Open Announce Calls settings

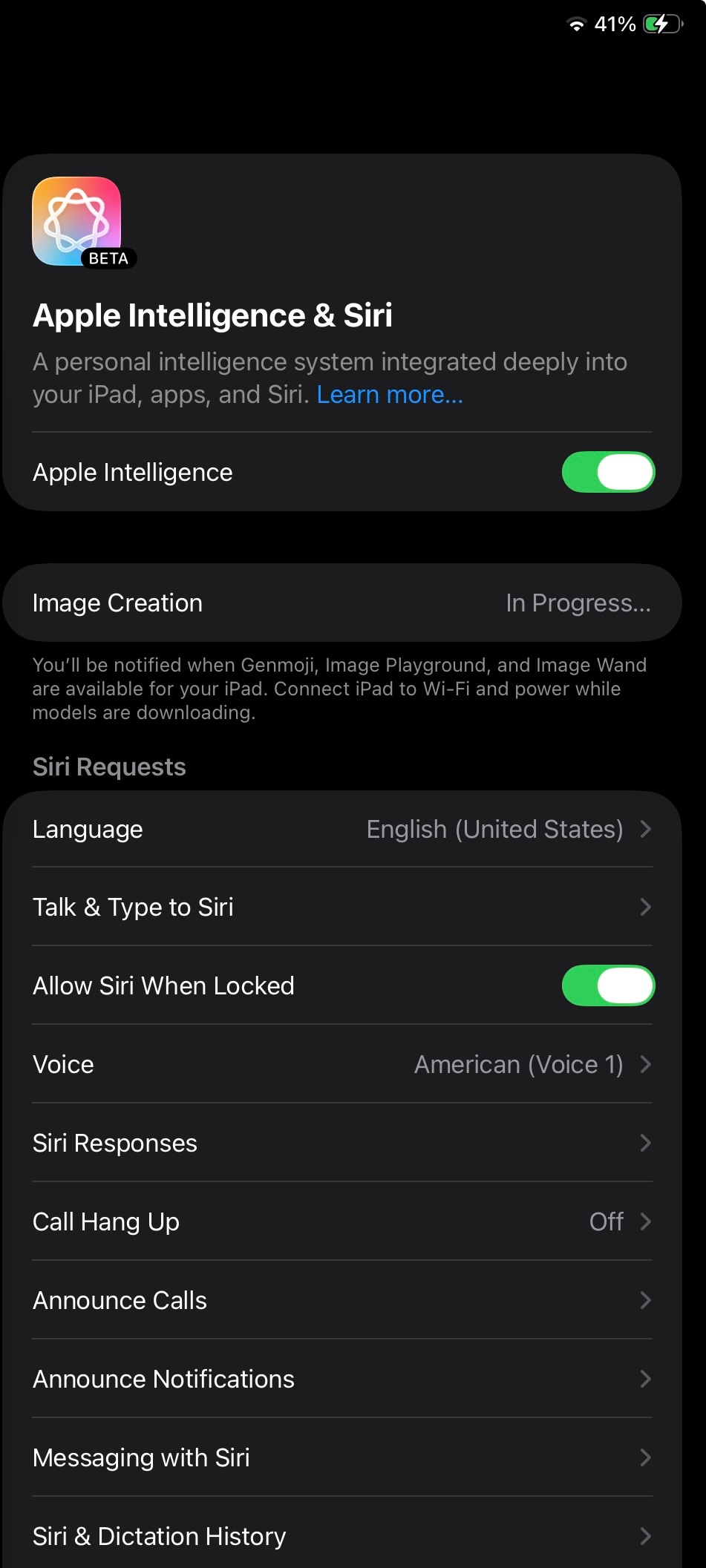coord(341,1300)
